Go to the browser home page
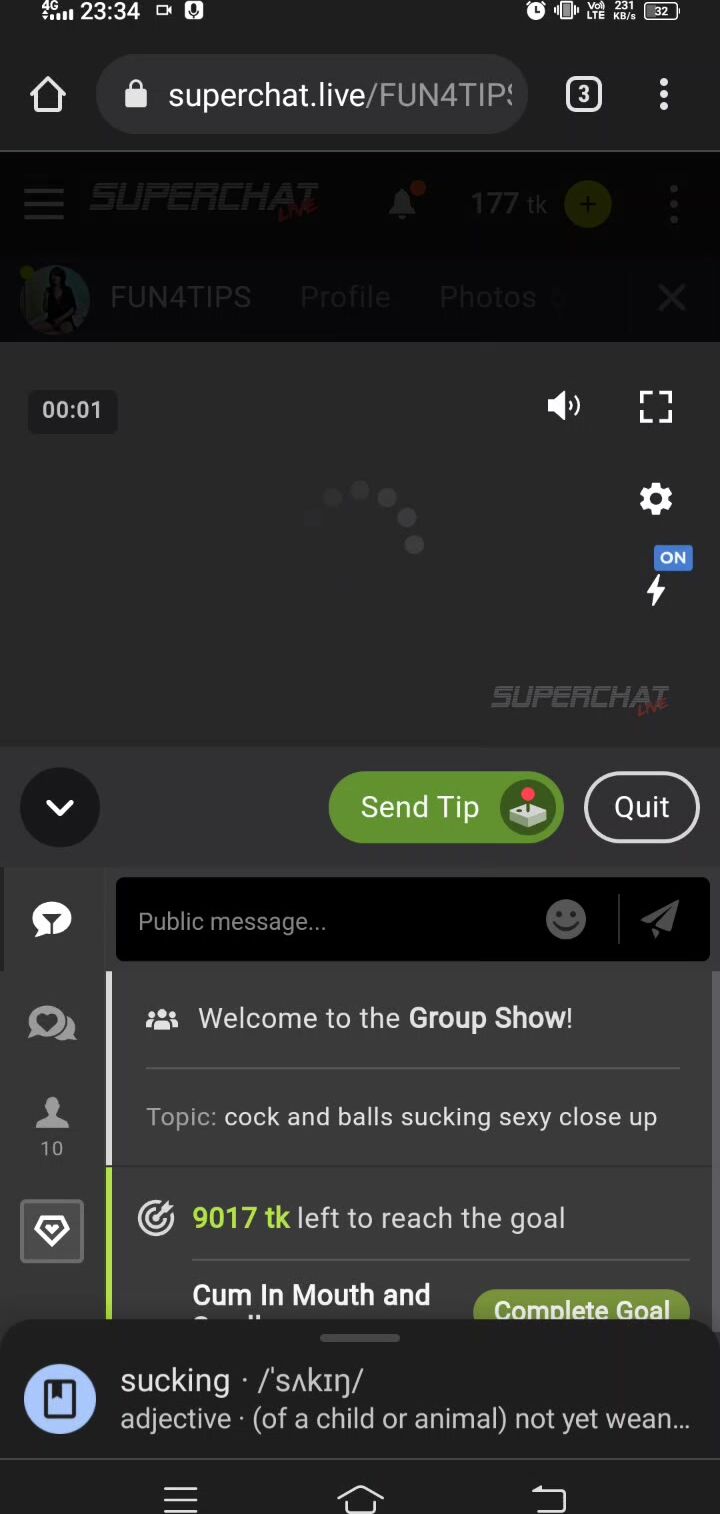720x1514 pixels. point(48,95)
